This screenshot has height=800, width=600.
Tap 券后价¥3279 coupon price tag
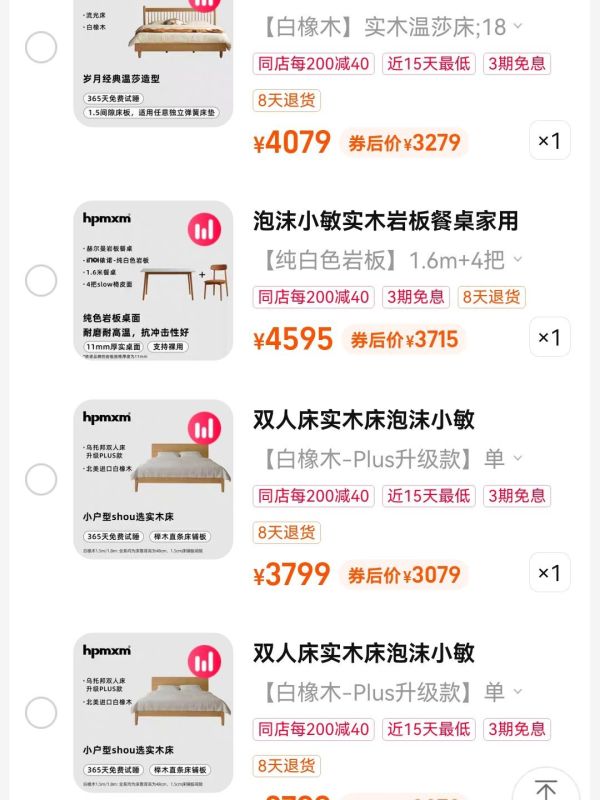pyautogui.click(x=403, y=143)
